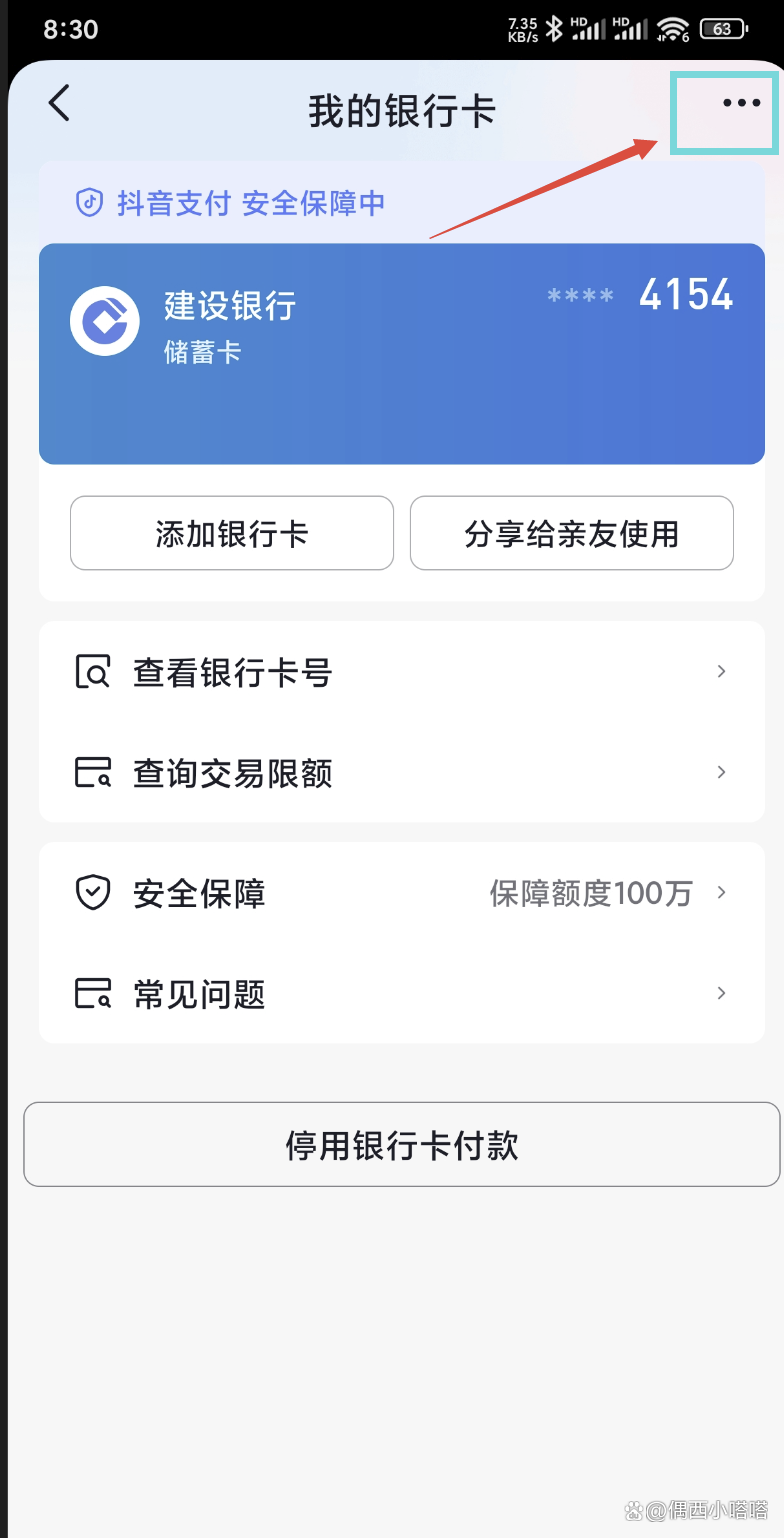Click the 安全保障 shield icon
Viewport: 784px width, 1538px height.
click(93, 893)
